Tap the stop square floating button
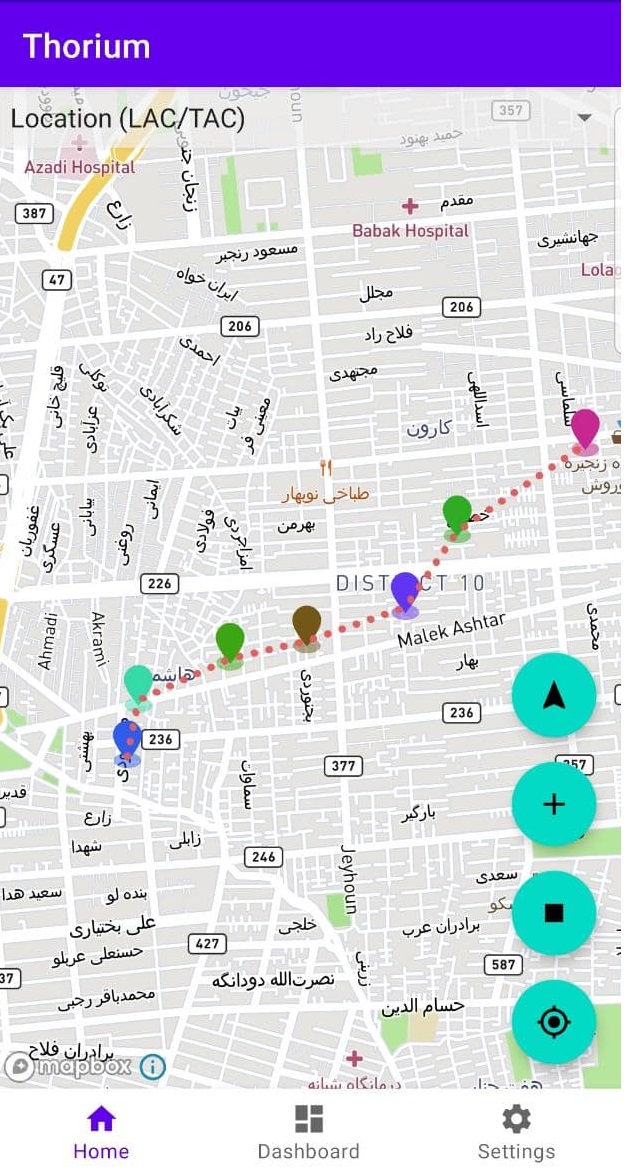 click(554, 912)
